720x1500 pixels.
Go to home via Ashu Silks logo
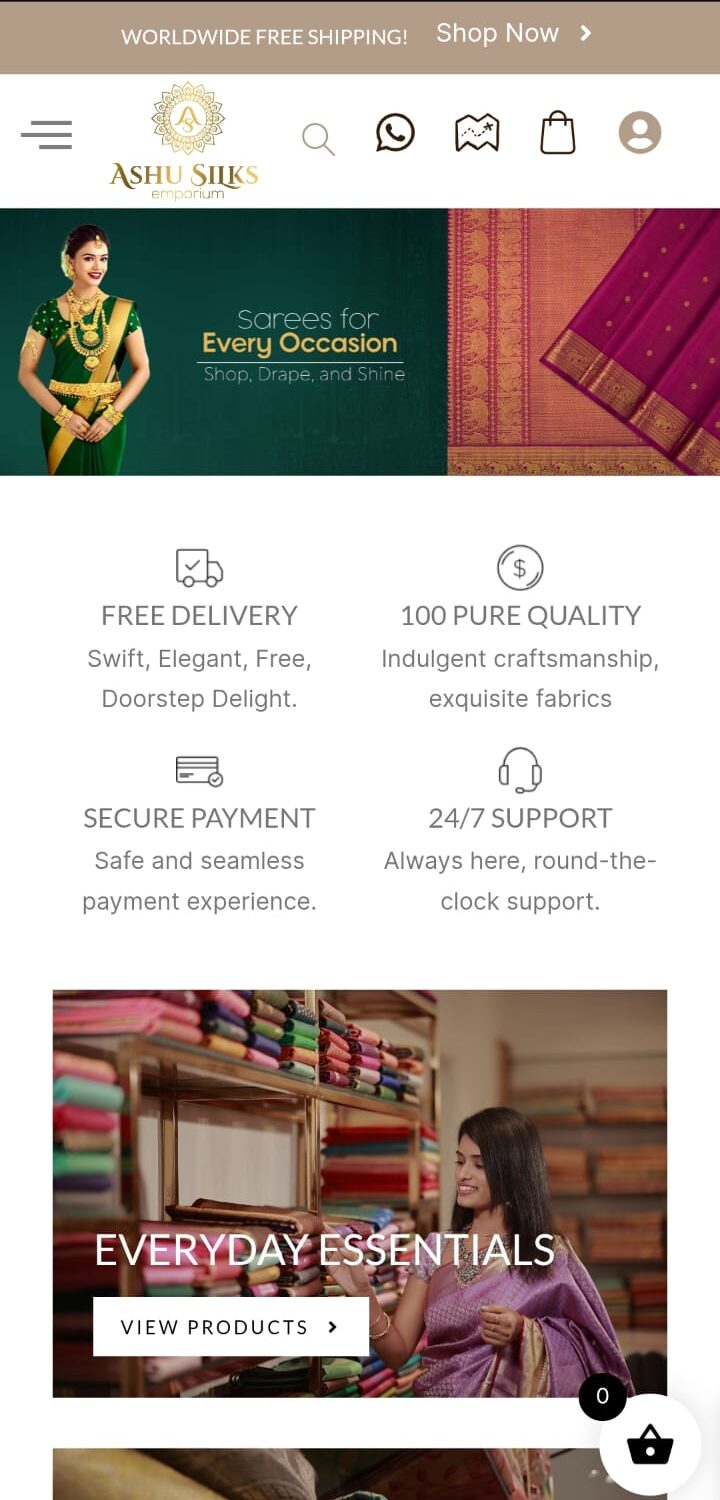[x=185, y=142]
